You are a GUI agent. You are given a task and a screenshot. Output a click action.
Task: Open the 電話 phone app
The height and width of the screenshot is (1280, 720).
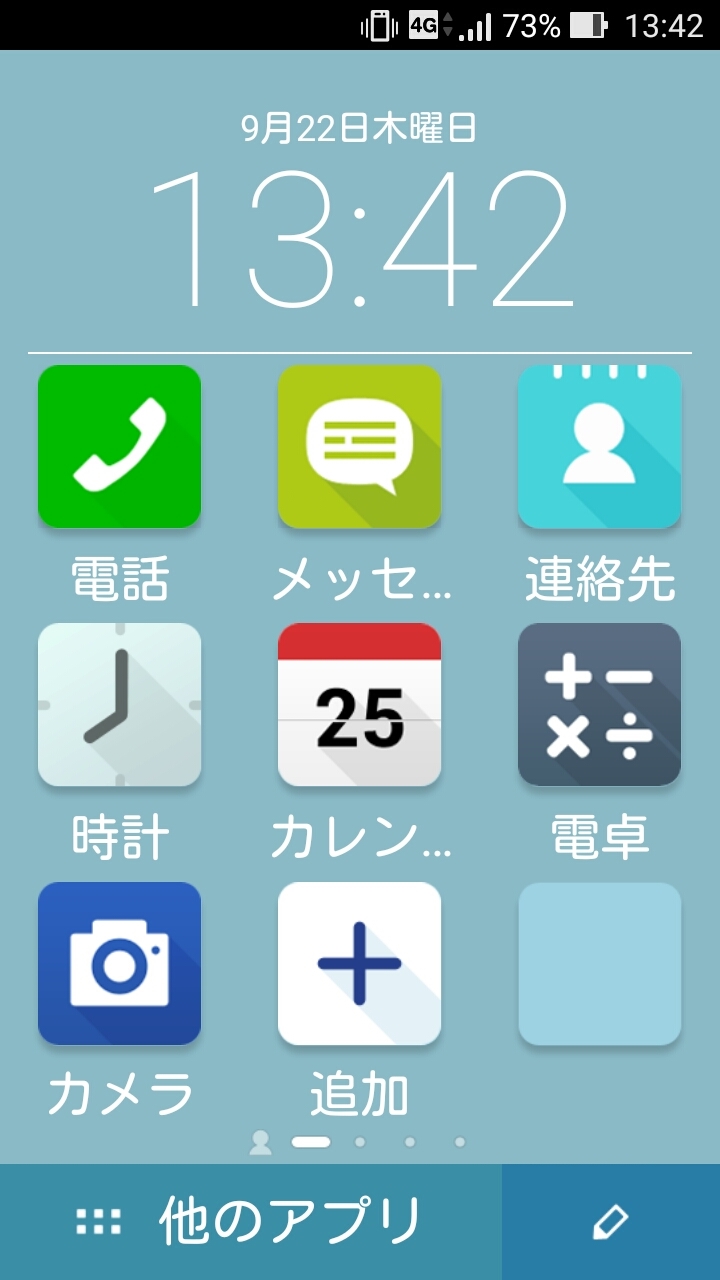[x=119, y=447]
